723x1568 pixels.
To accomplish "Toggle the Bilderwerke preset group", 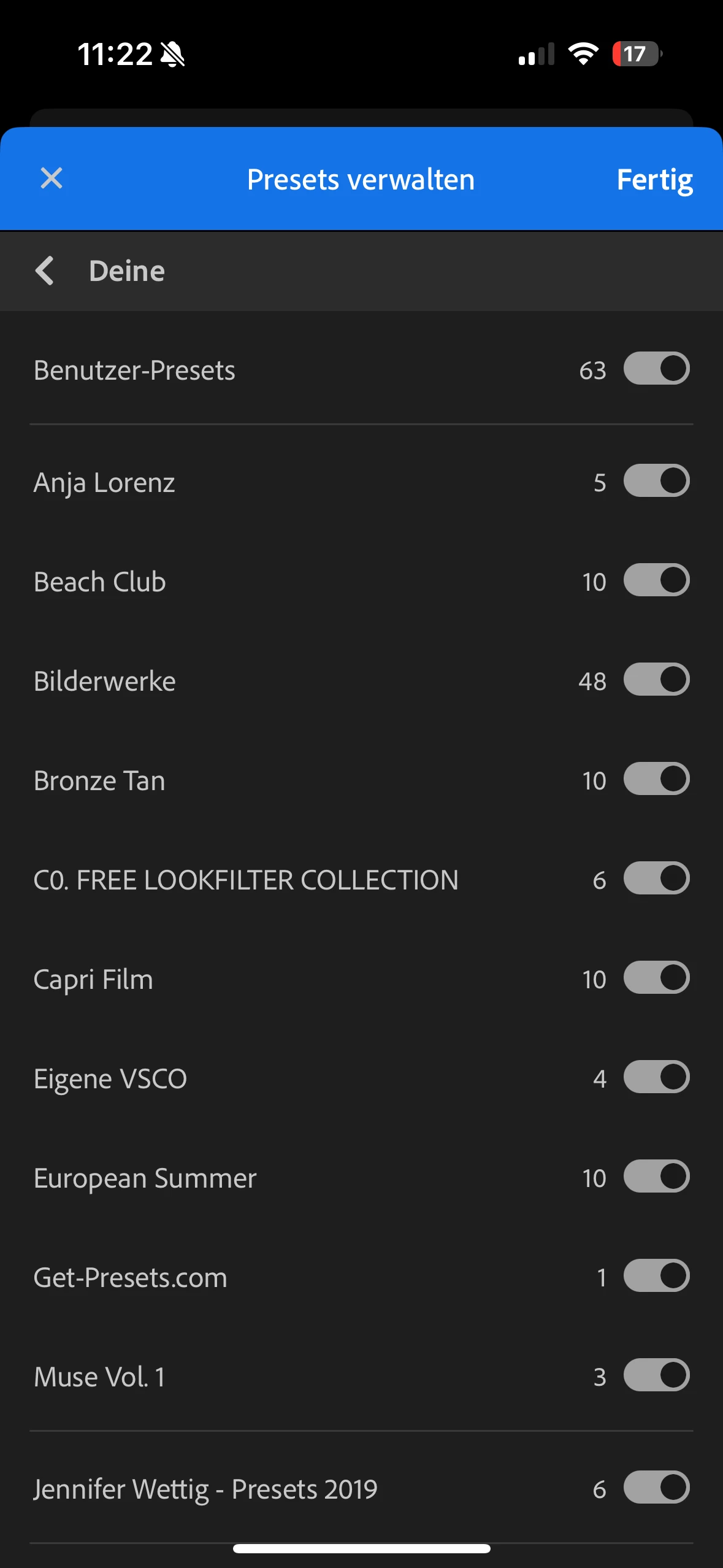I will tap(656, 680).
